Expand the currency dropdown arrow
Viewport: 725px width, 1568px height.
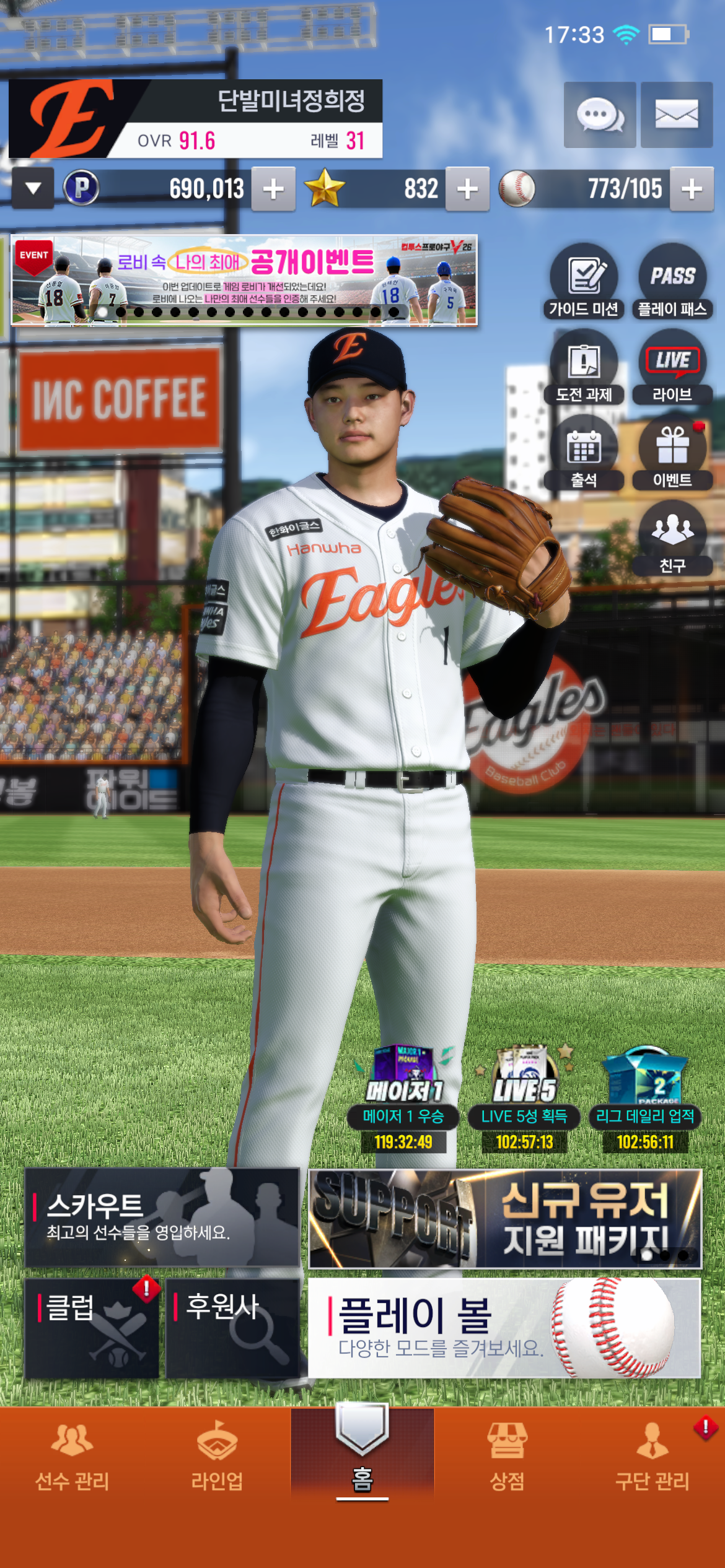point(33,188)
